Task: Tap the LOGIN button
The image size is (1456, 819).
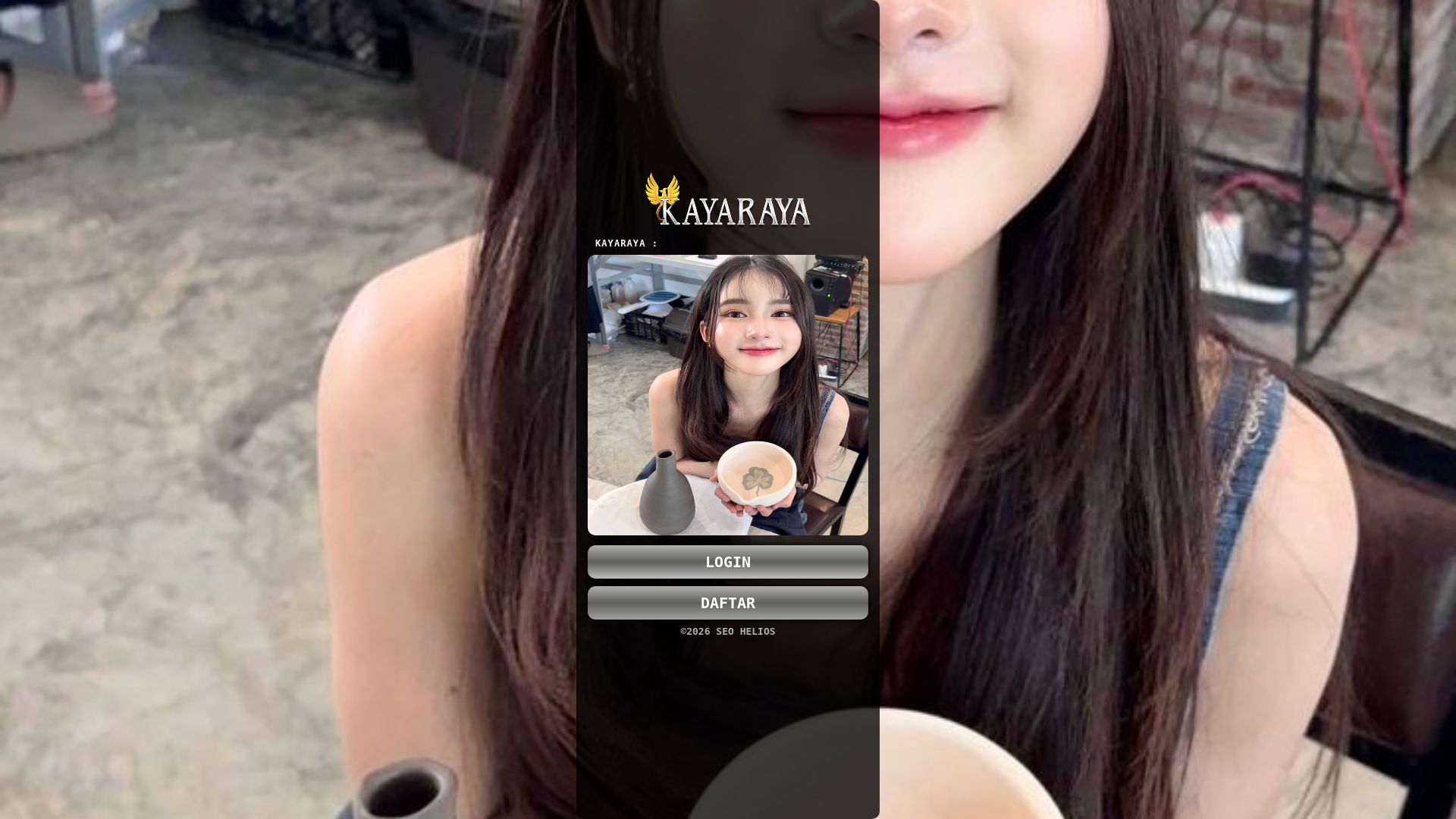Action: click(727, 562)
